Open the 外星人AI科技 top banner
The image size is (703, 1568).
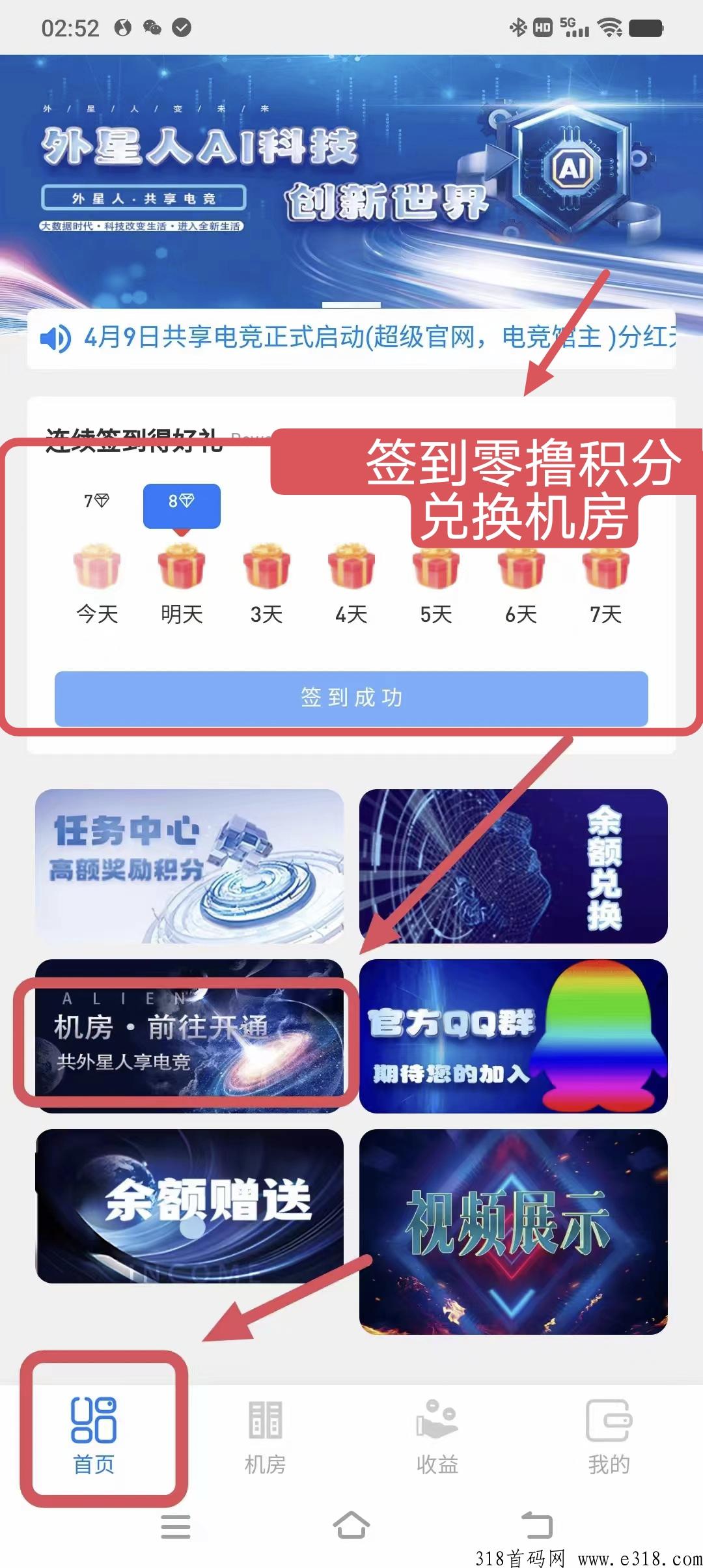(351, 181)
